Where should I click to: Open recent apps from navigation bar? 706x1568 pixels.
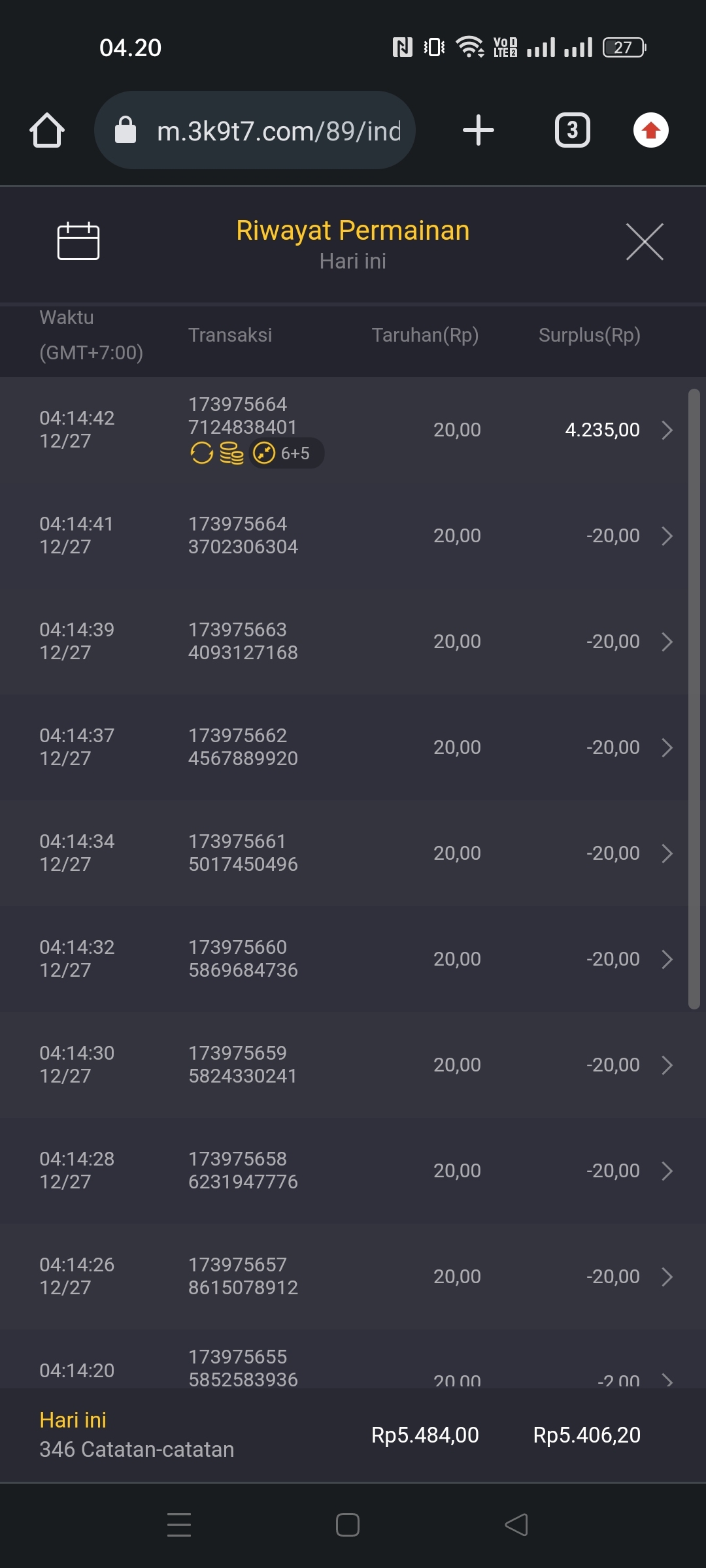[x=179, y=1525]
